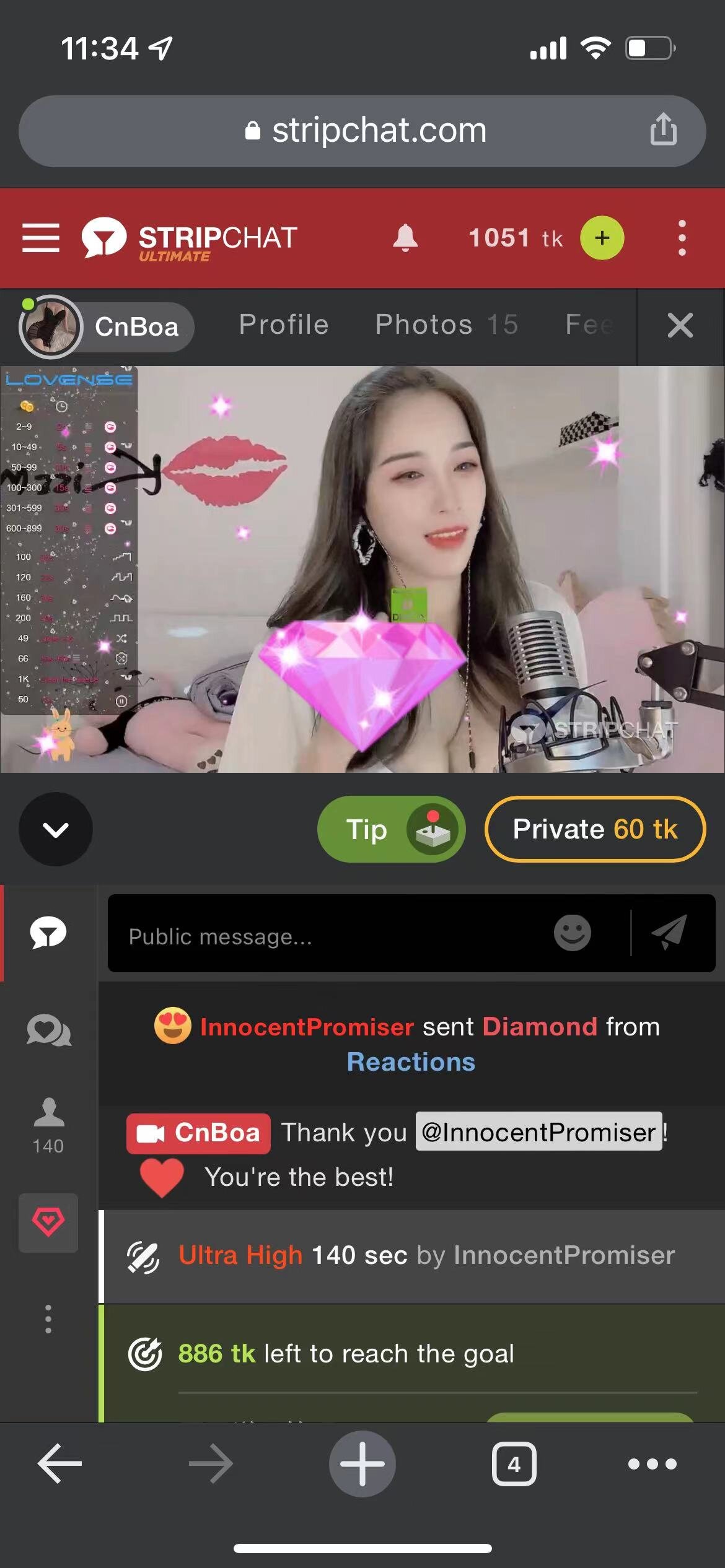Start a Private show for 60 tk
This screenshot has width=725, height=1568.
point(595,829)
